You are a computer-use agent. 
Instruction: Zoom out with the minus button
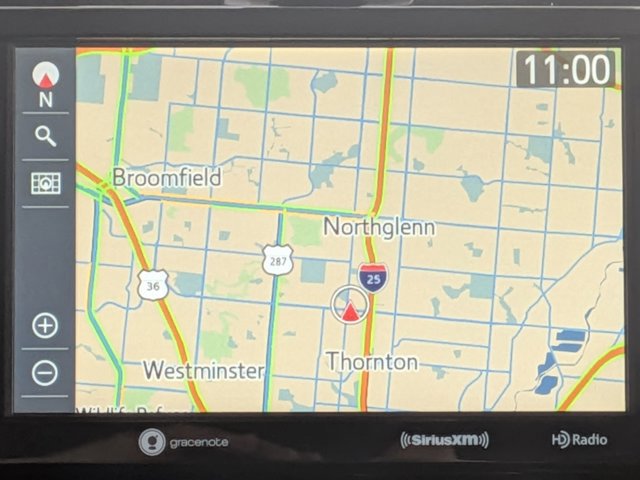point(45,373)
